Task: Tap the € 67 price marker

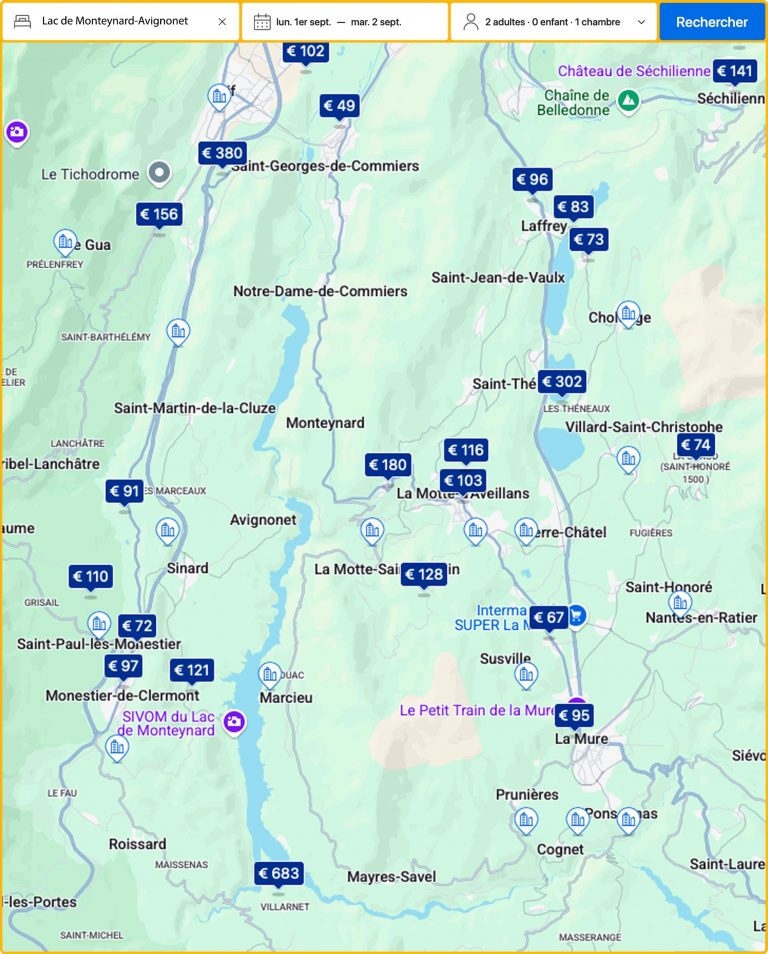Action: pos(548,618)
